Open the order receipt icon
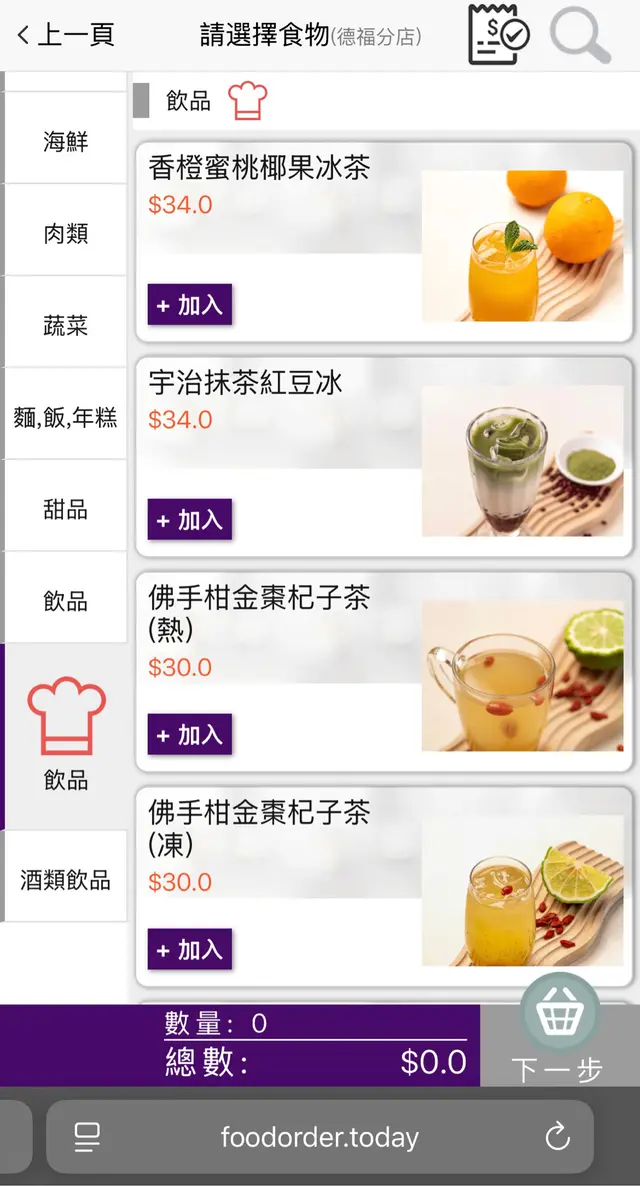Image resolution: width=640 pixels, height=1186 pixels. (x=498, y=35)
